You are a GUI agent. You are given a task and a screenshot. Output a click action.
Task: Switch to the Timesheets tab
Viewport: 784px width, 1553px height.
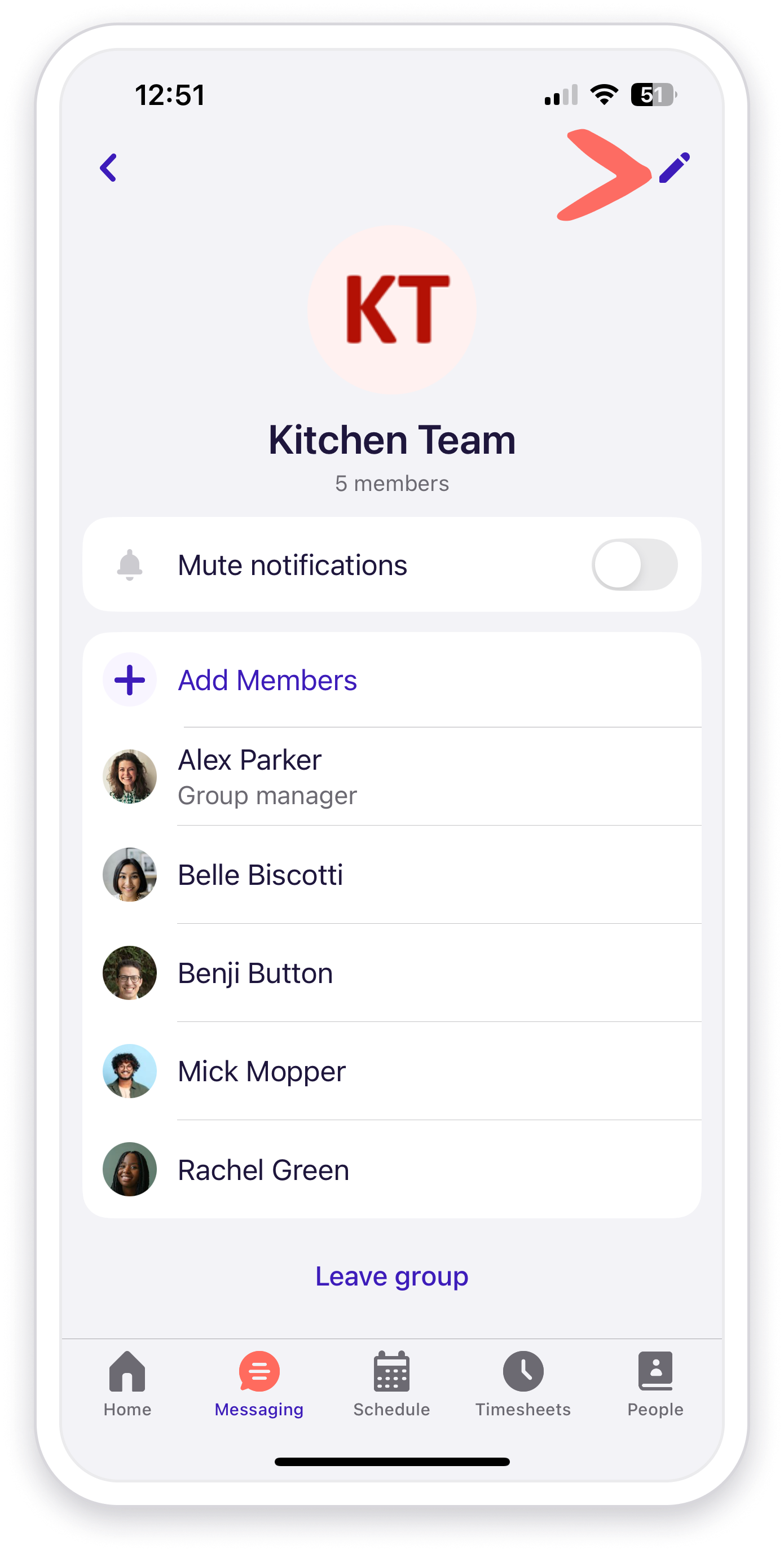click(x=523, y=1383)
